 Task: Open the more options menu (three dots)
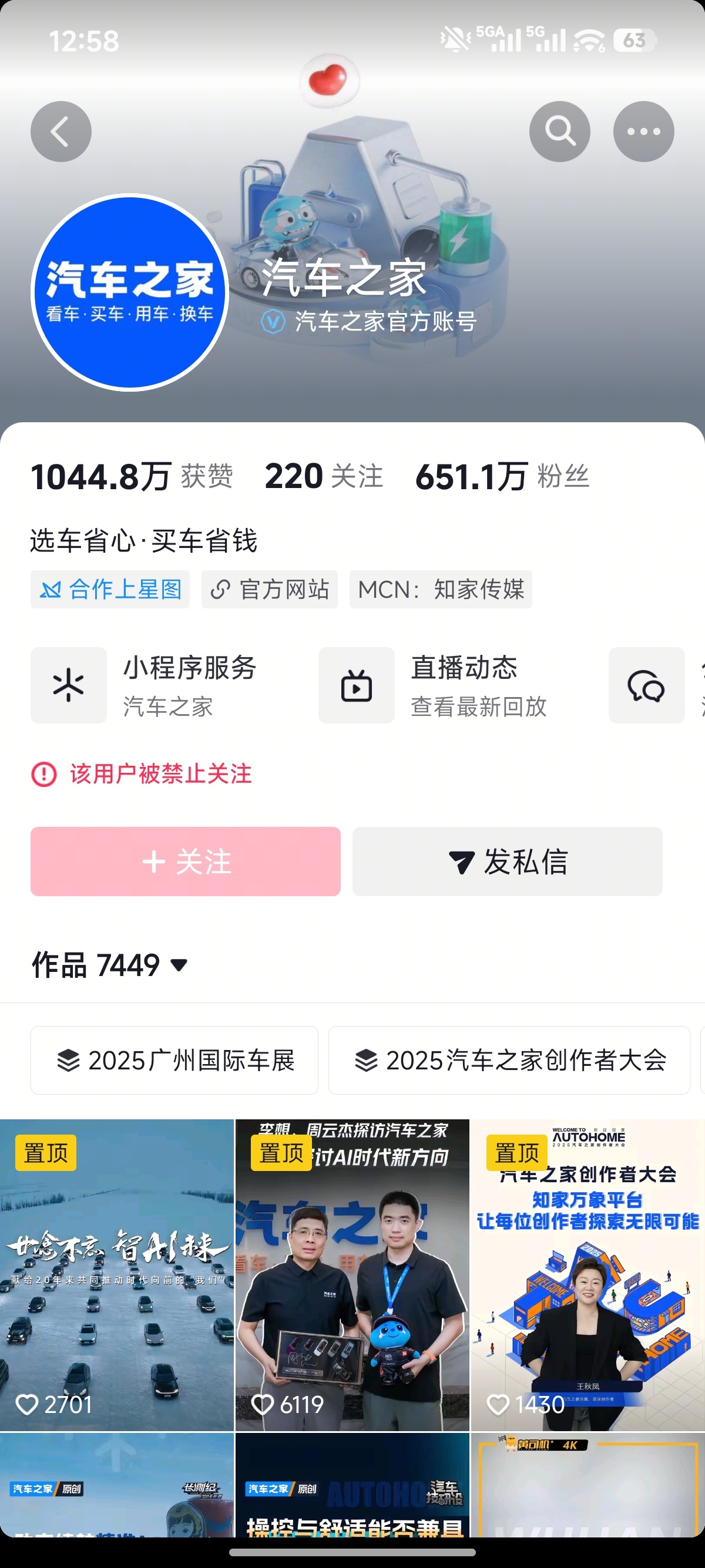pyautogui.click(x=643, y=131)
